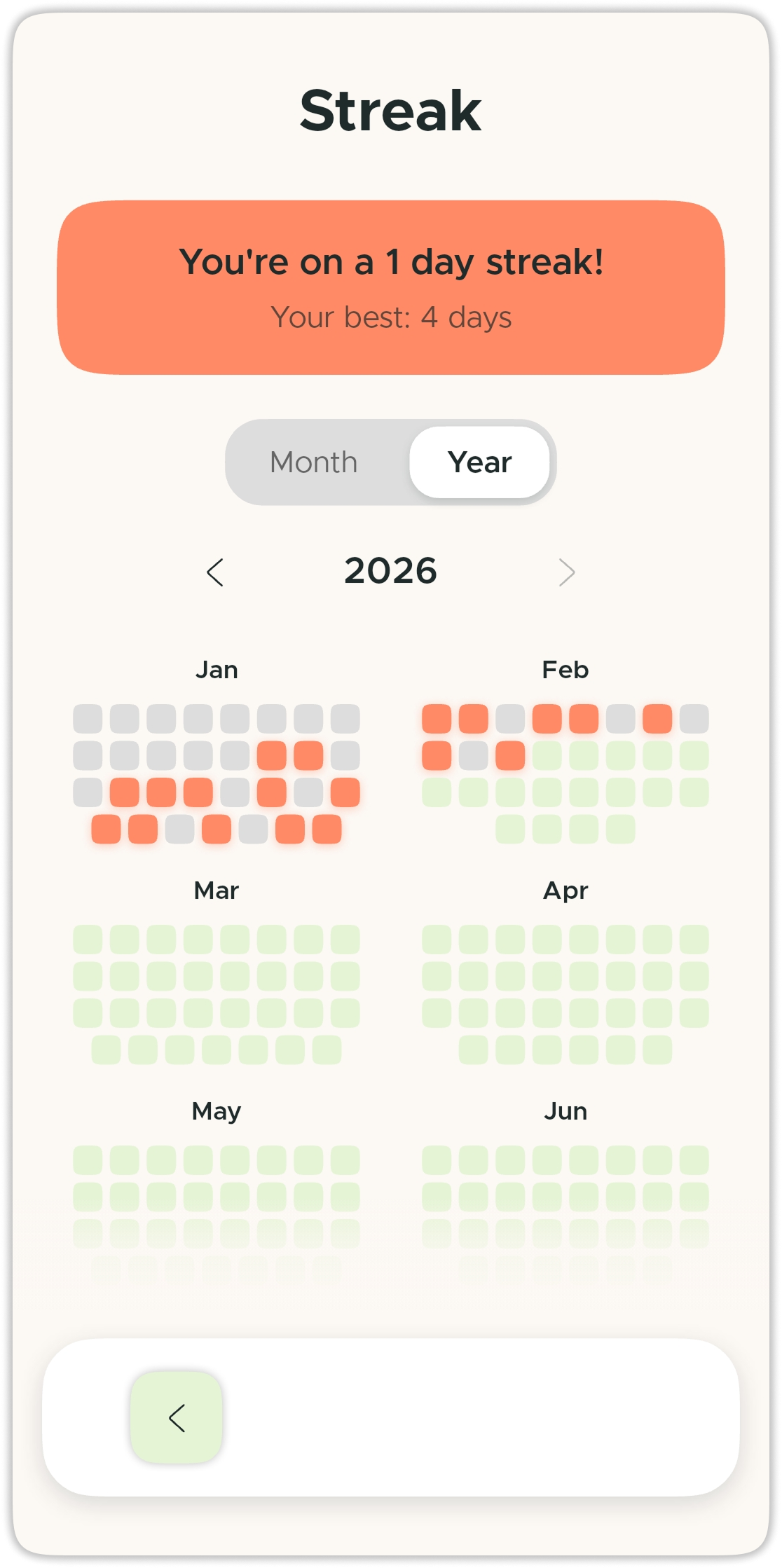Select the Jan month label

(216, 669)
